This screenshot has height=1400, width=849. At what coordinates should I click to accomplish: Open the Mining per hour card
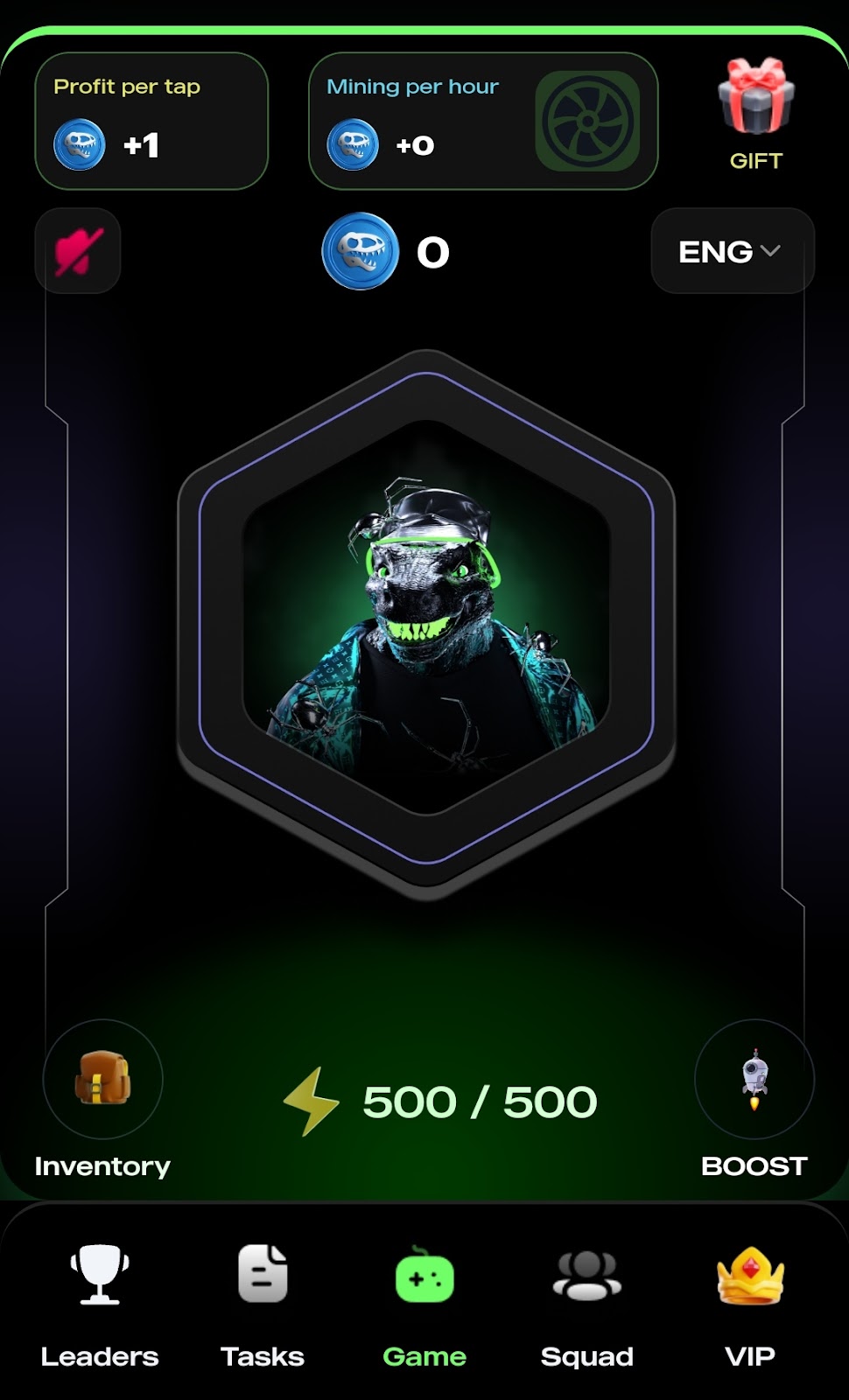(x=483, y=121)
